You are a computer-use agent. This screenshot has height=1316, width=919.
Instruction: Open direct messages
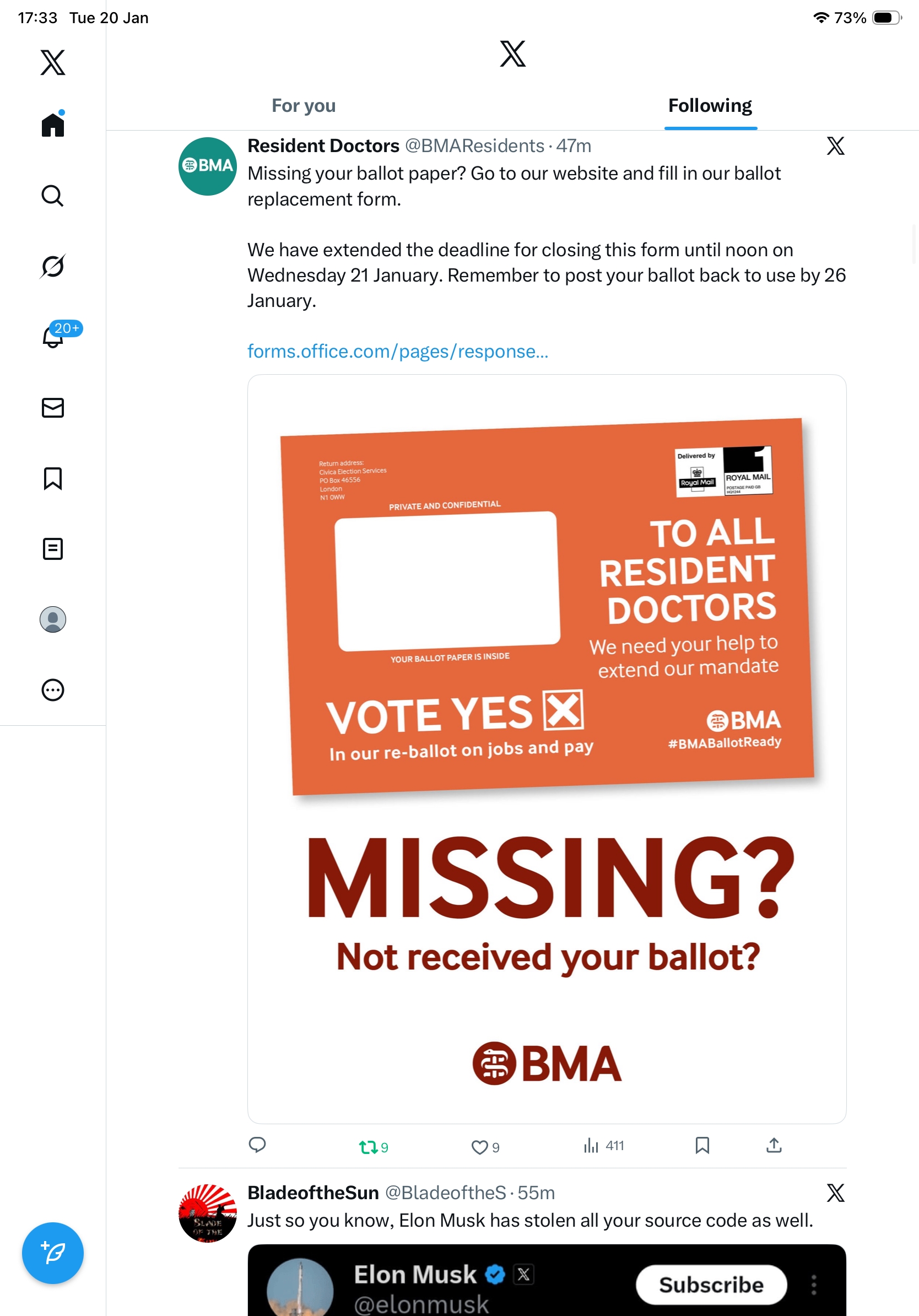tap(53, 407)
